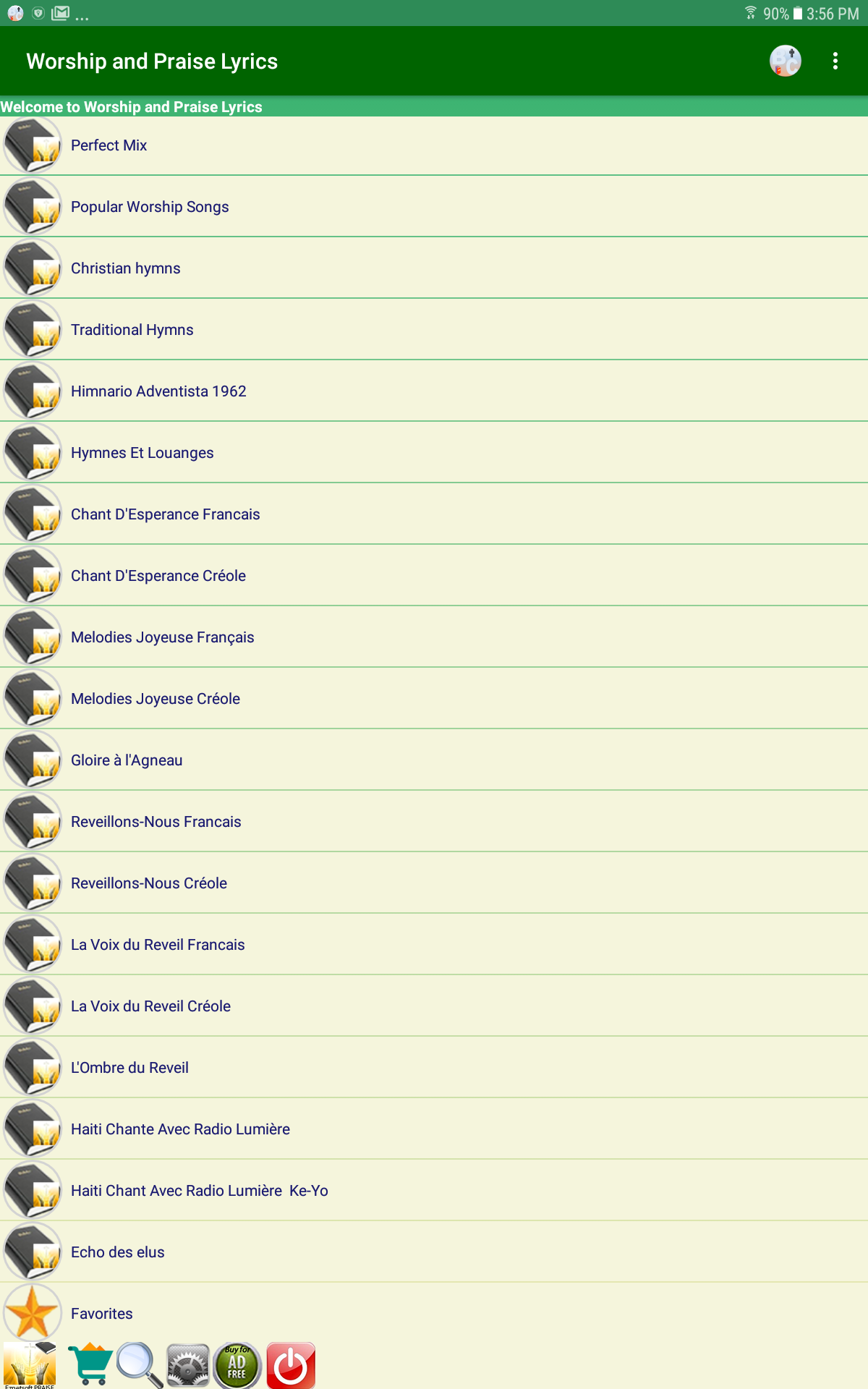The image size is (868, 1389).
Task: Select Christian hymns
Action: [434, 268]
